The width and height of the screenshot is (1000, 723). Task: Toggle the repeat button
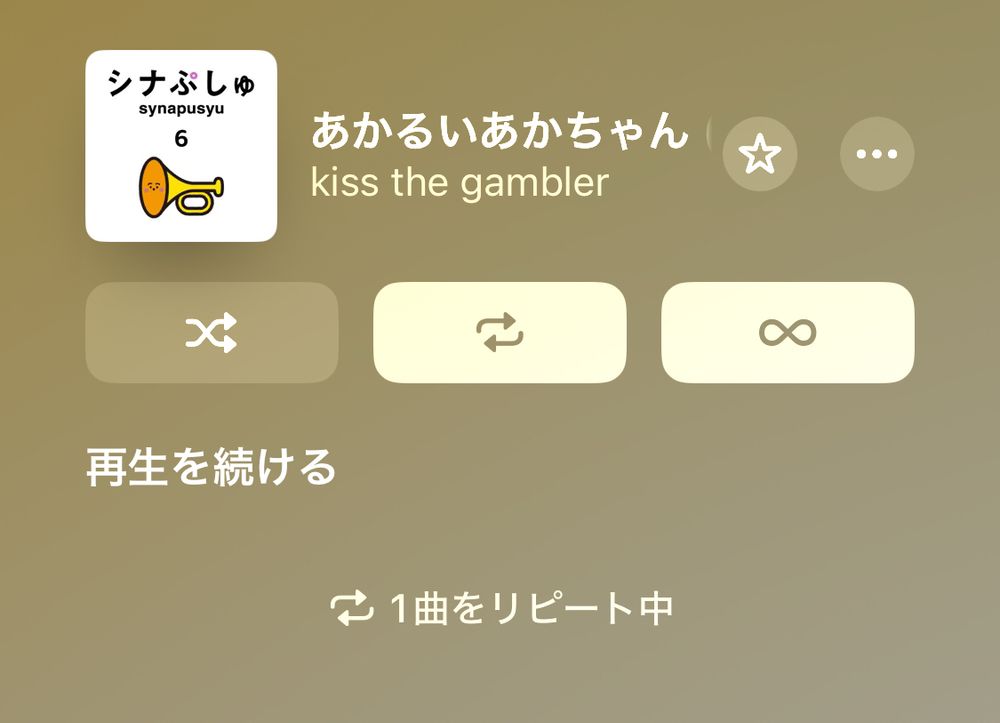(x=499, y=333)
